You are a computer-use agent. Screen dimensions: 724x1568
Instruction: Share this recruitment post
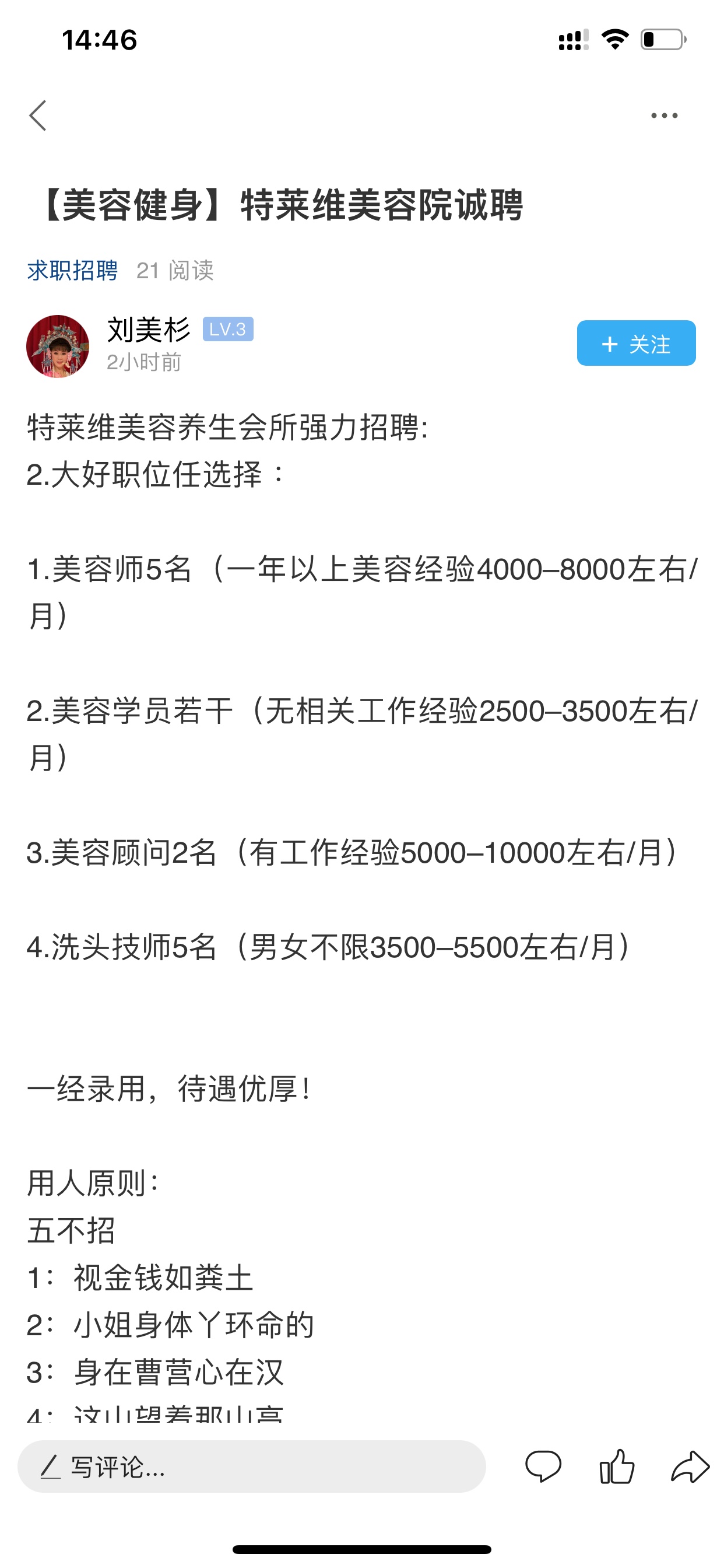point(690,1466)
